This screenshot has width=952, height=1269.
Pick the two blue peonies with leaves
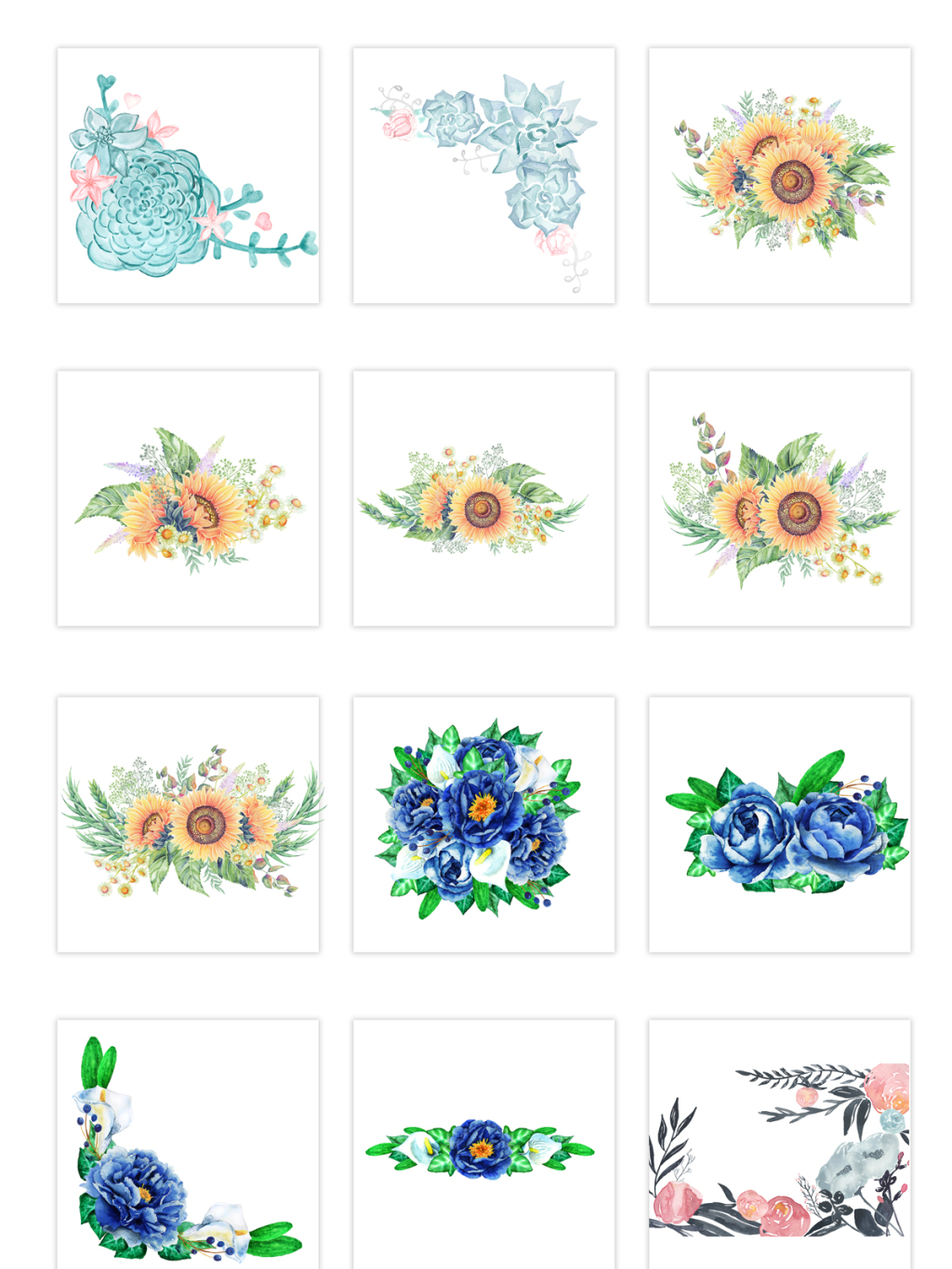click(x=779, y=824)
